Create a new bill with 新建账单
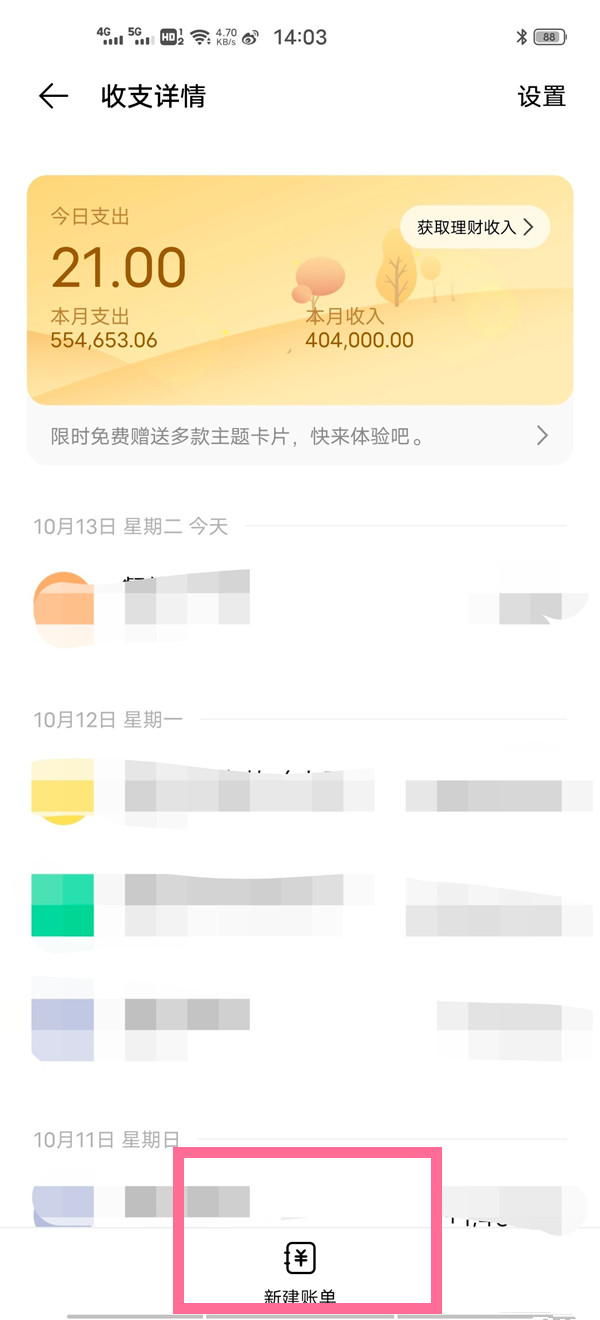The width and height of the screenshot is (600, 1320). [x=300, y=1270]
